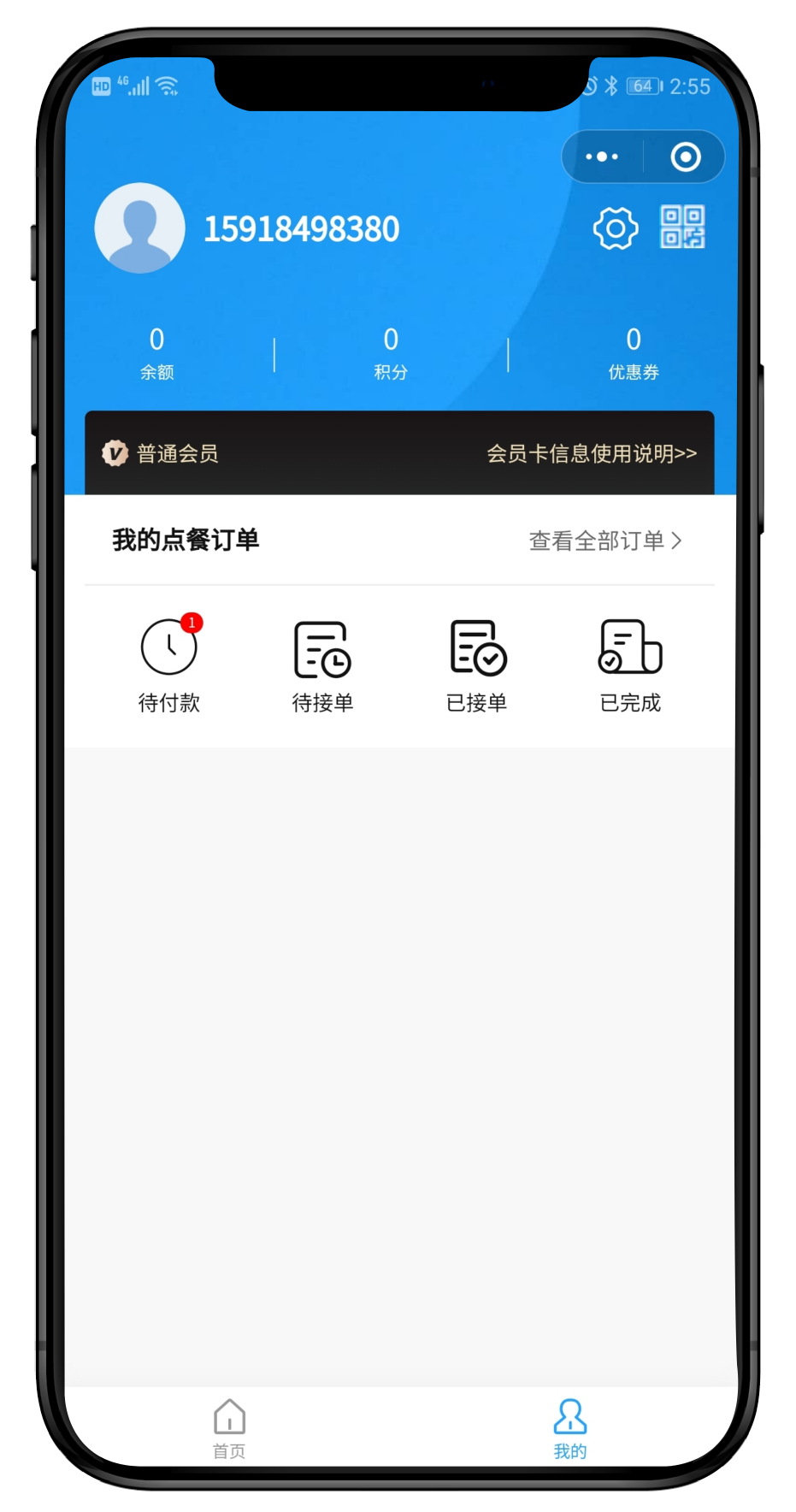Viewport: 796px width, 1512px height.
Task: Open the settings gear icon
Action: point(616,228)
